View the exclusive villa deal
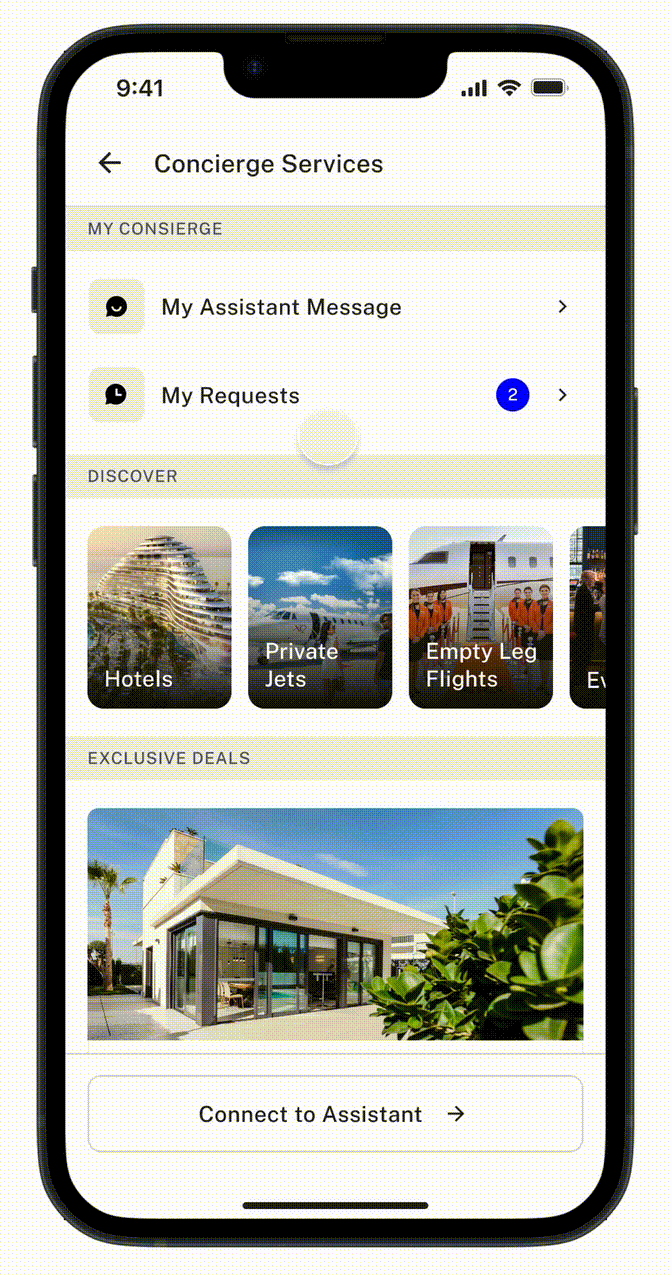This screenshot has height=1275, width=672. pos(335,923)
